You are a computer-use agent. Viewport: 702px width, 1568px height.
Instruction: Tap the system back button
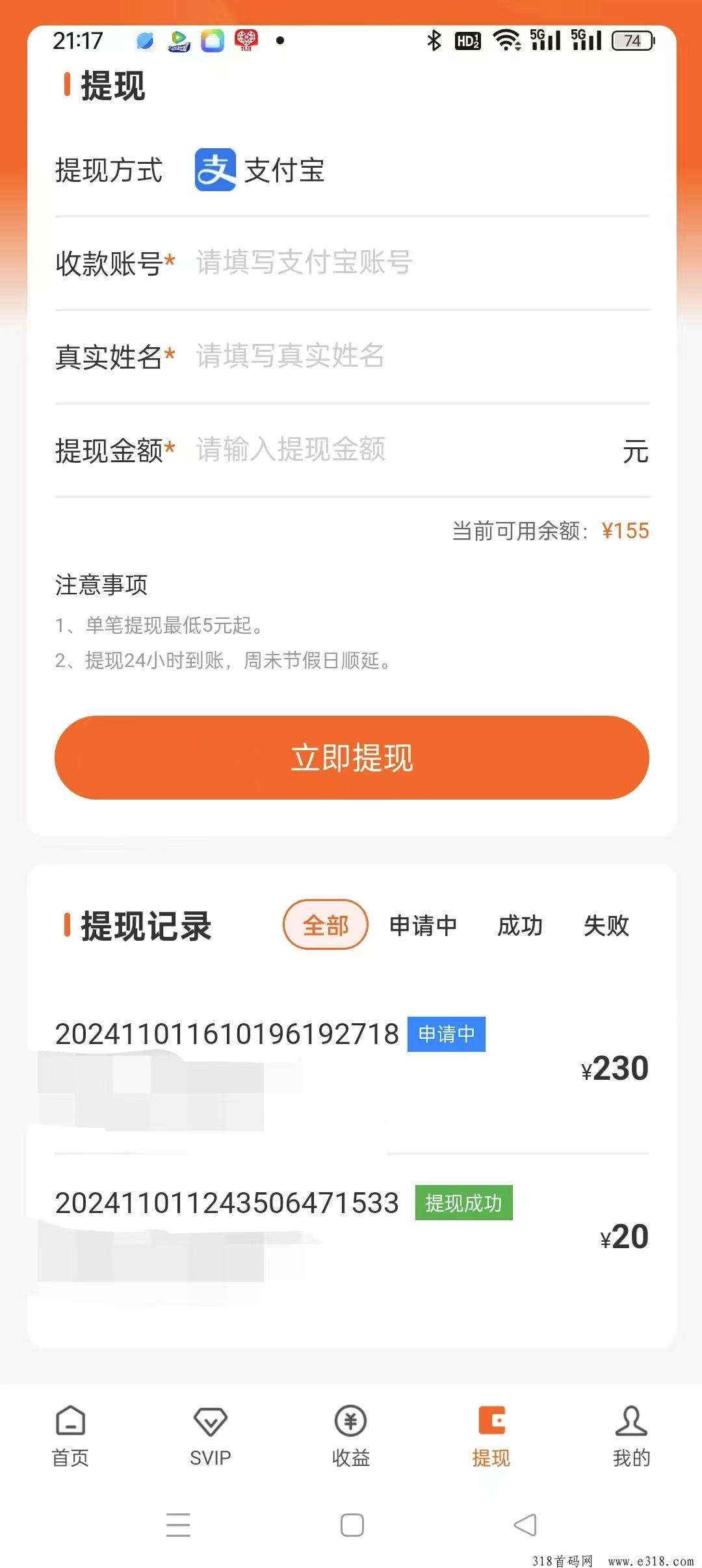click(x=525, y=1524)
